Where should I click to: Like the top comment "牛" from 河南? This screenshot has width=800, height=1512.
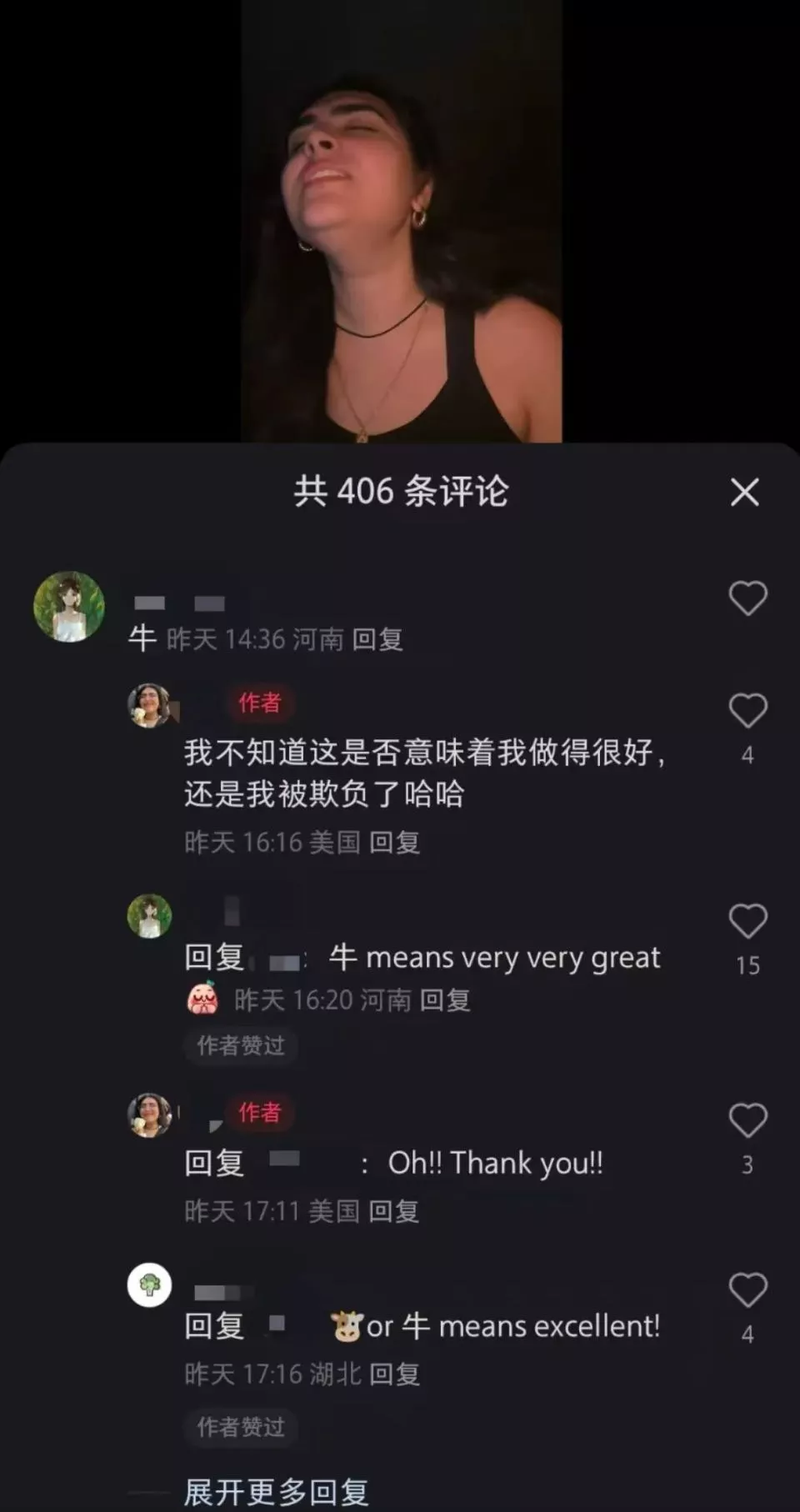pos(747,598)
